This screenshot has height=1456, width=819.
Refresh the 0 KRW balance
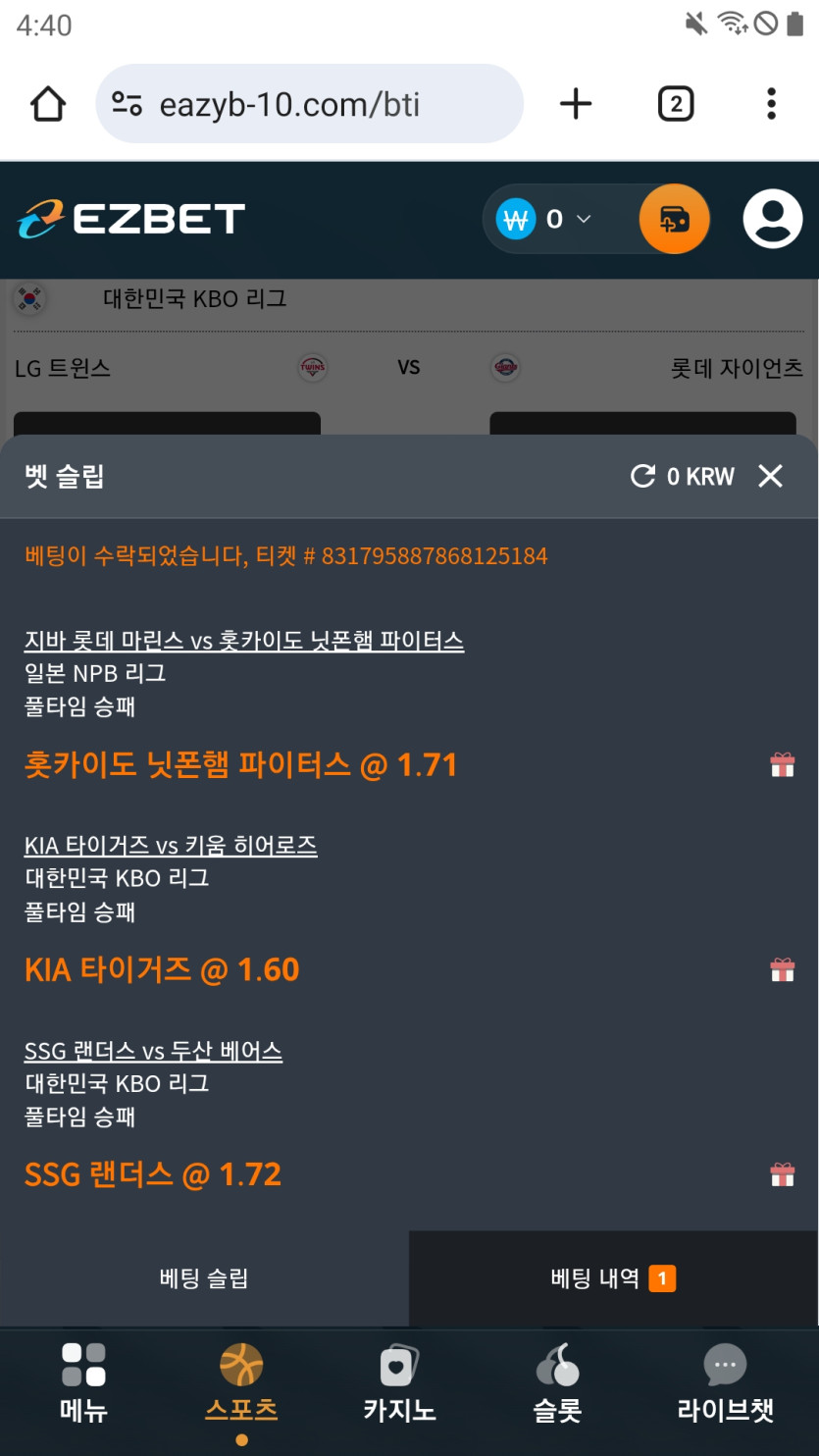(x=642, y=476)
